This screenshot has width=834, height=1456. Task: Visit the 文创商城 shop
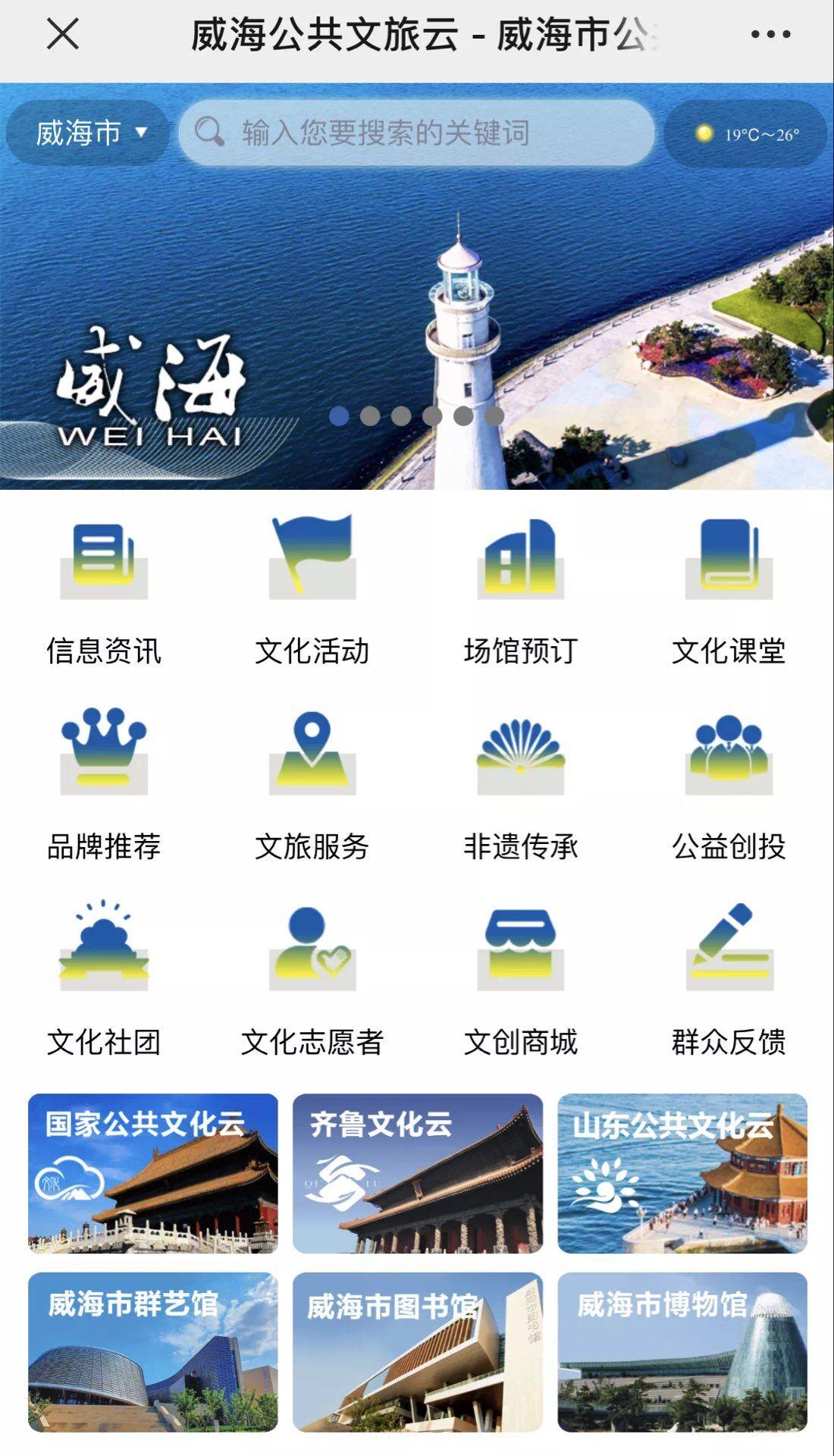pyautogui.click(x=520, y=980)
